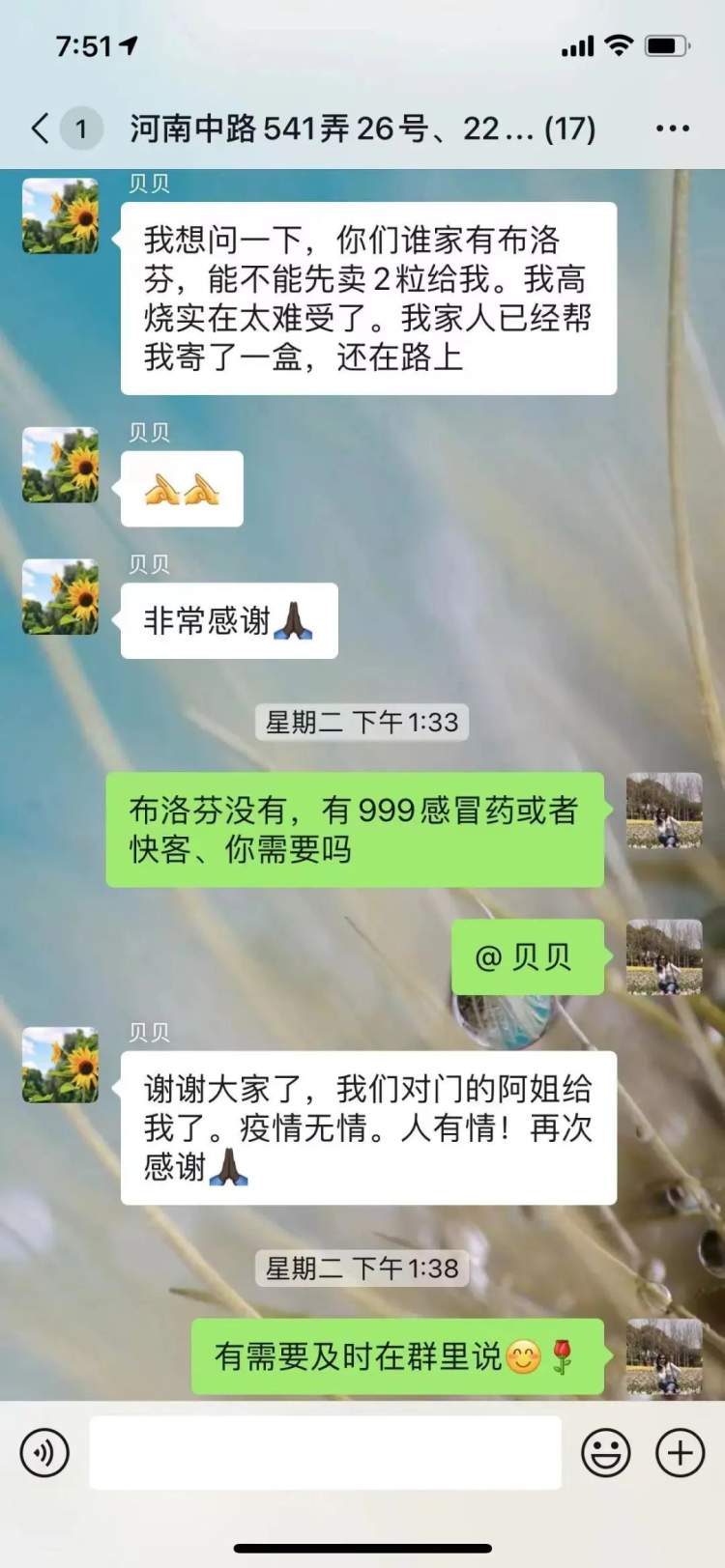Screen dimensions: 725x1568
Task: Focus the message text field
Action: (x=326, y=1452)
